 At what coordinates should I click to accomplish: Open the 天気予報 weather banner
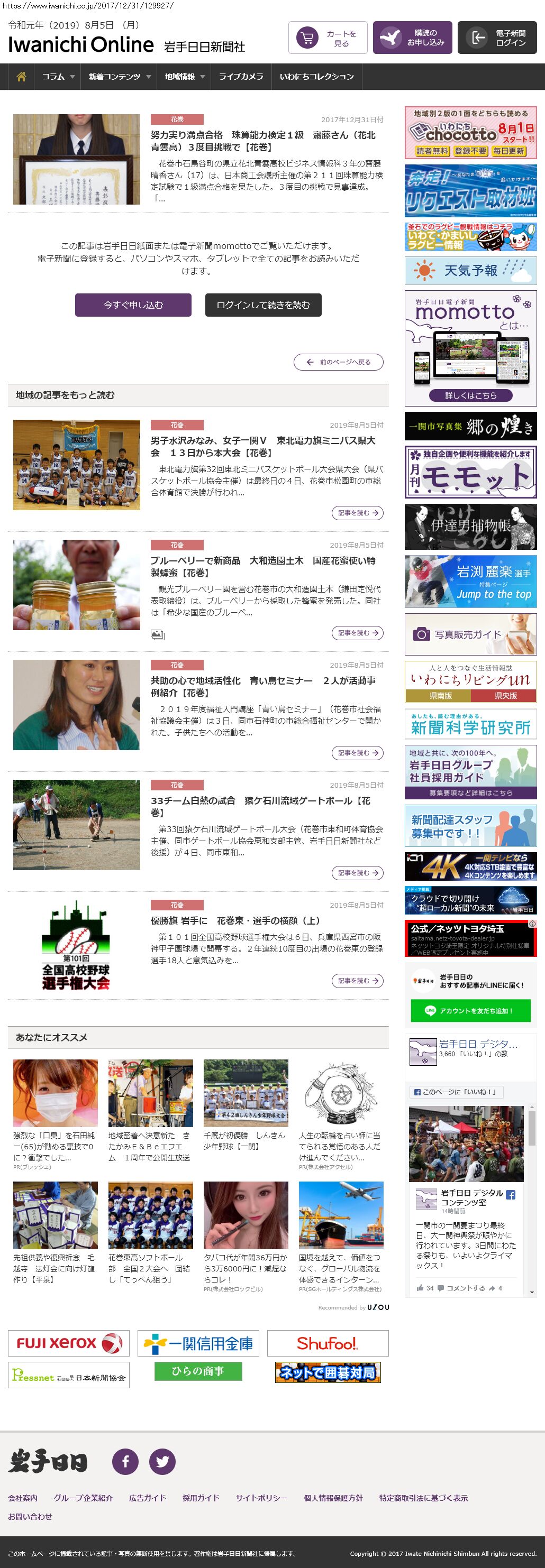[x=470, y=270]
